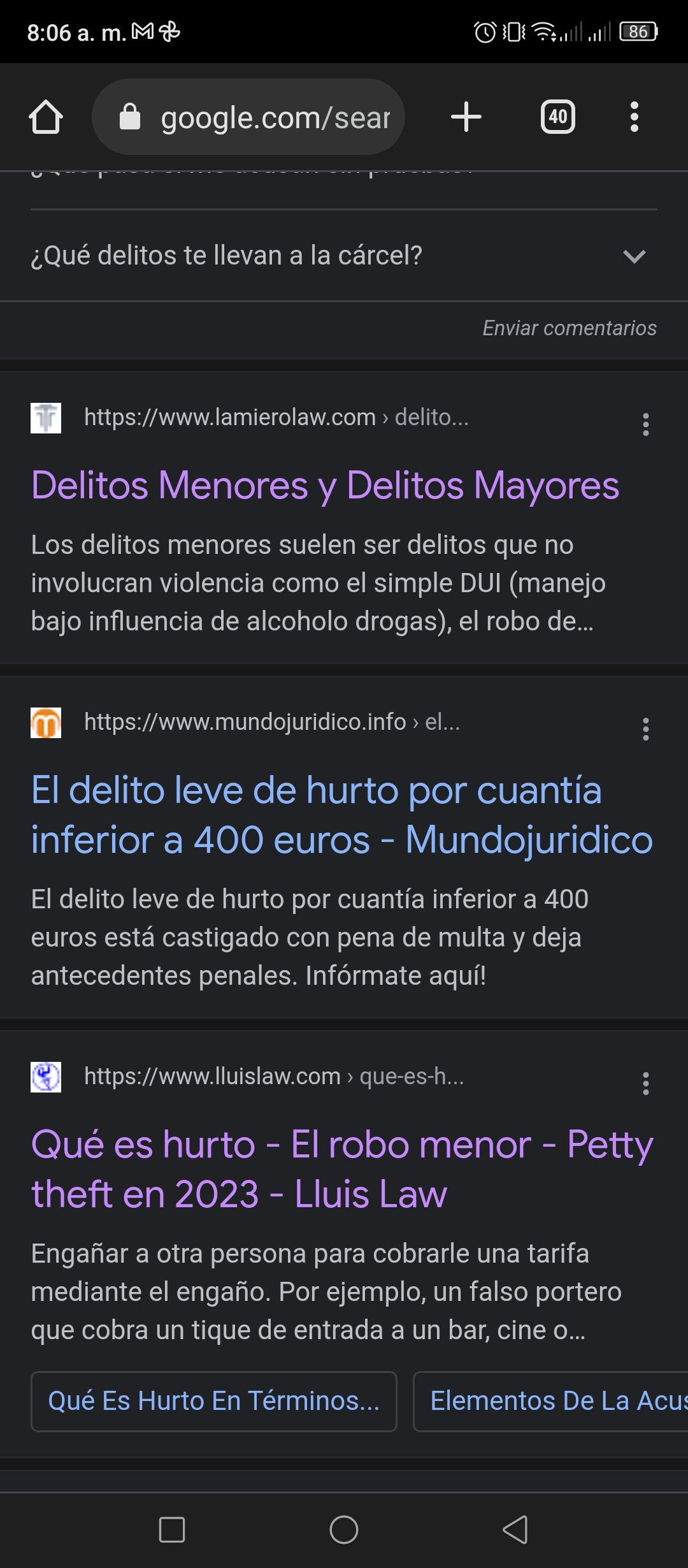
Task: Open options for the lluislaw.com result
Action: (646, 1084)
